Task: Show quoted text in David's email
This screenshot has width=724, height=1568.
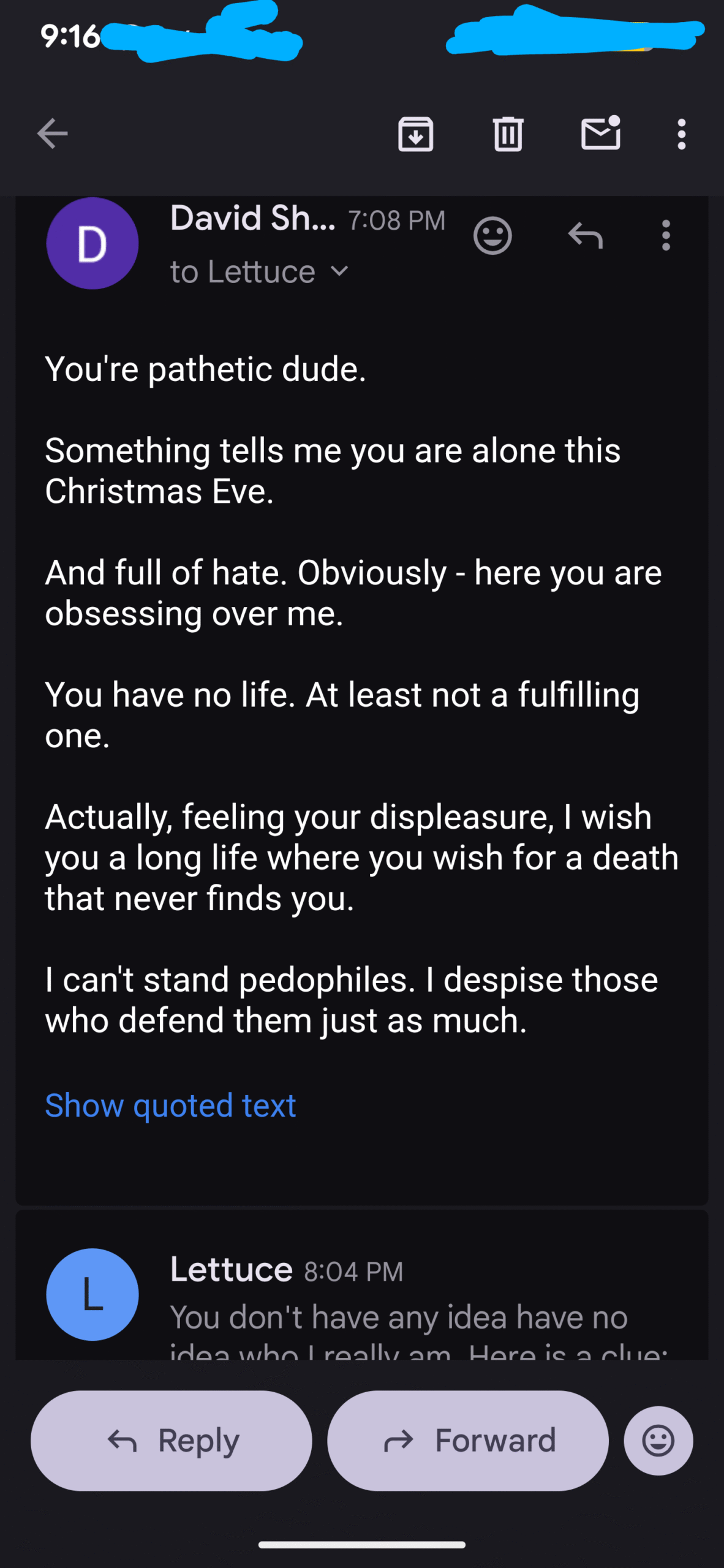Action: [x=170, y=1106]
